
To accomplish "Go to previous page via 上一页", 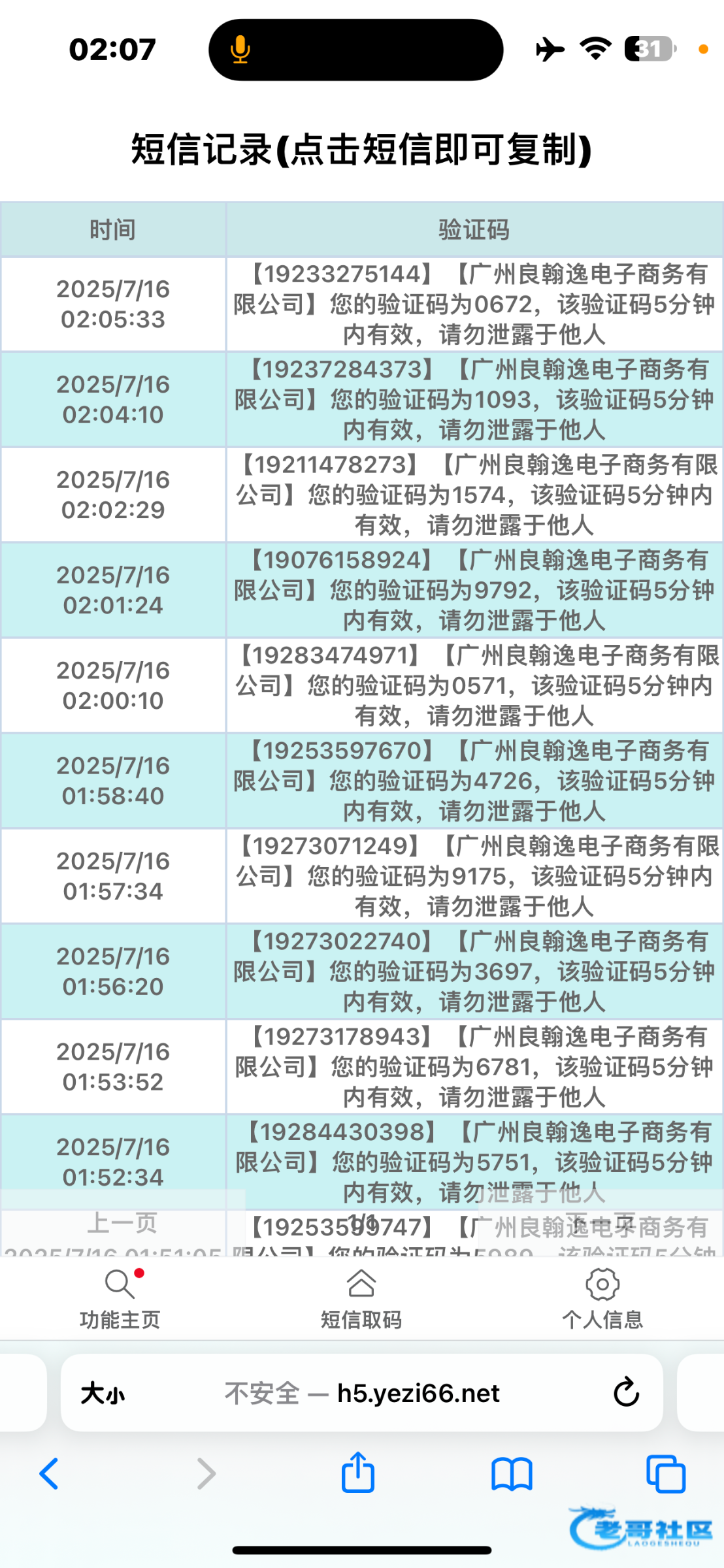I will point(122,1223).
